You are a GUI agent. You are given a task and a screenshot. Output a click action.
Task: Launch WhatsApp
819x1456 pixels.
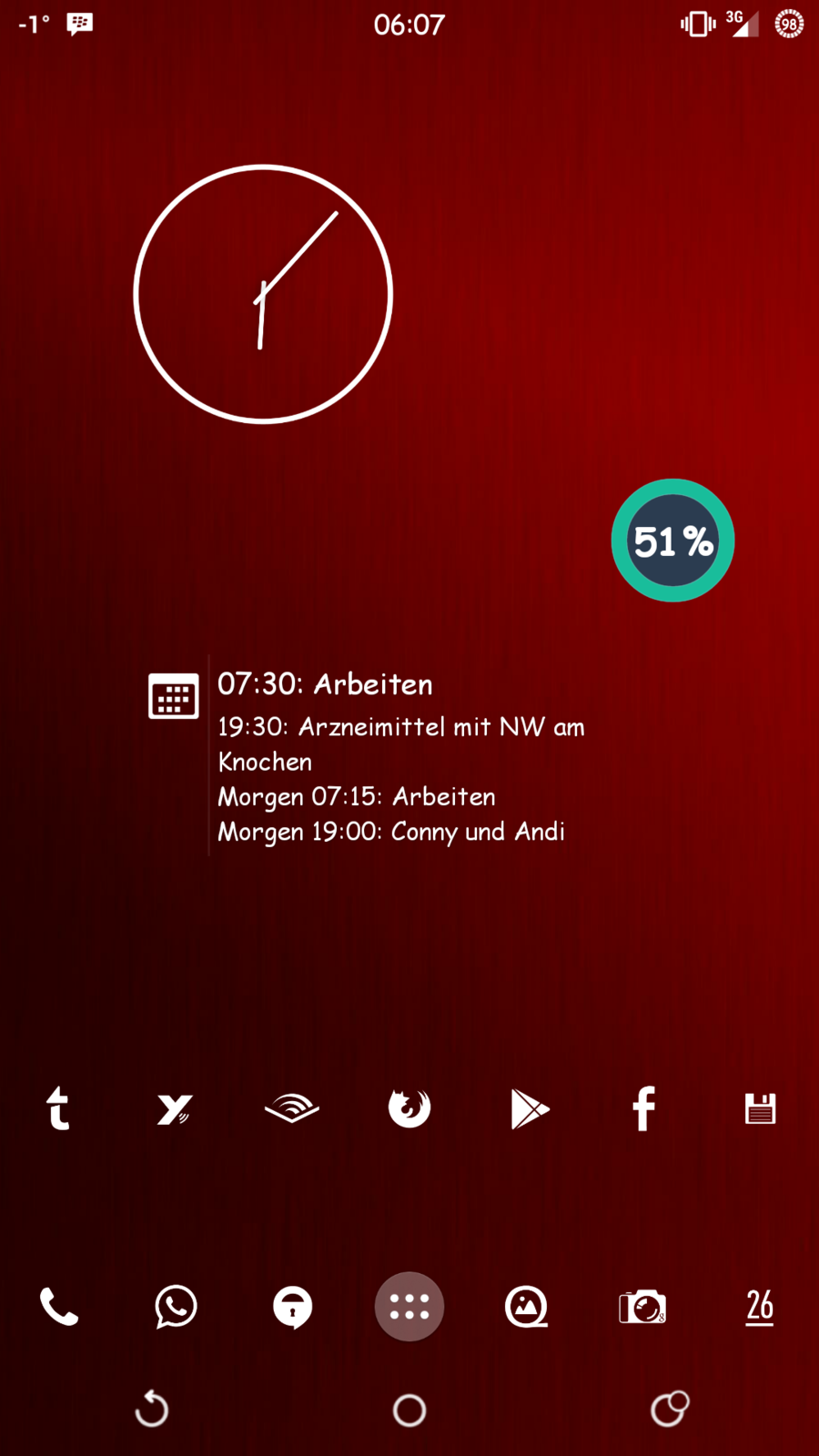176,1307
